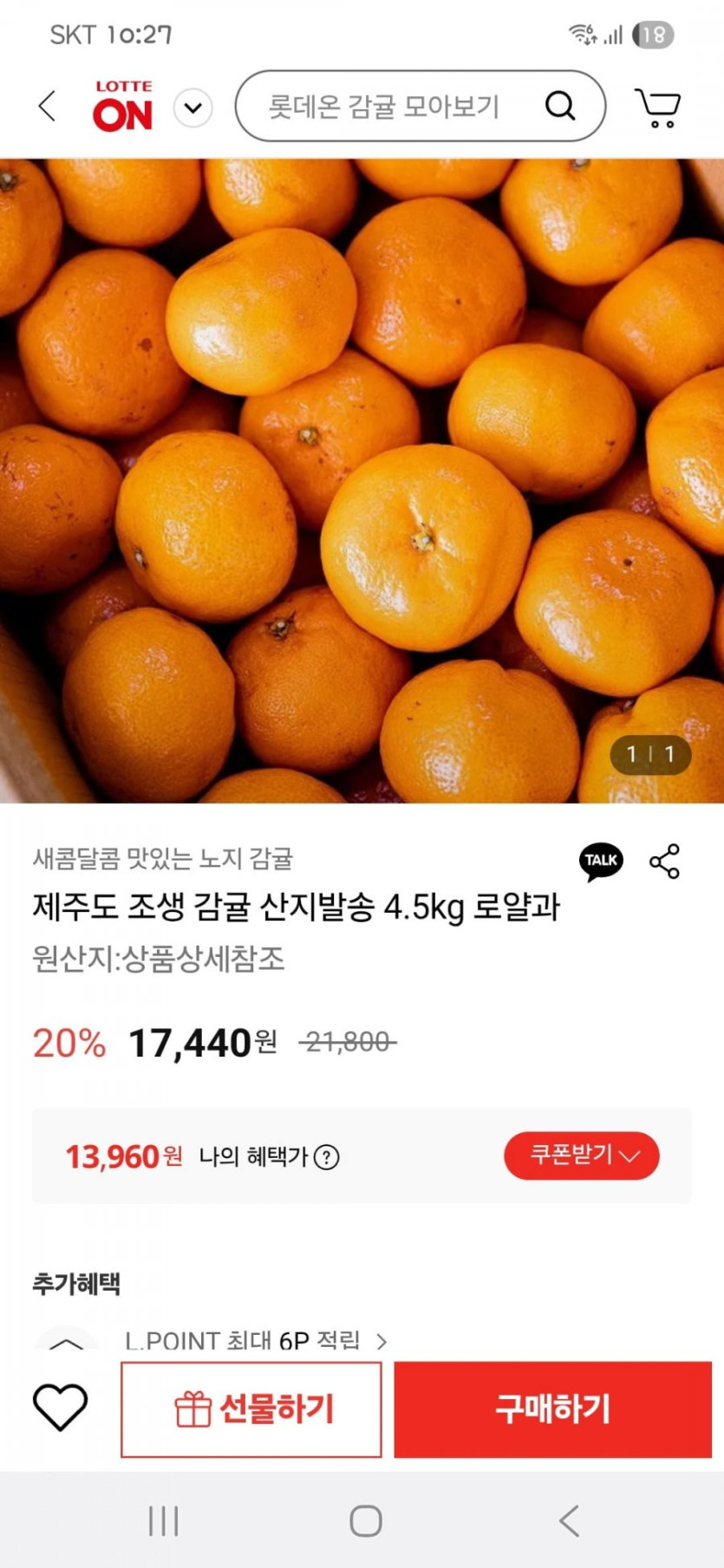Open the Lotte ON home logo
The width and height of the screenshot is (724, 1568).
click(123, 107)
